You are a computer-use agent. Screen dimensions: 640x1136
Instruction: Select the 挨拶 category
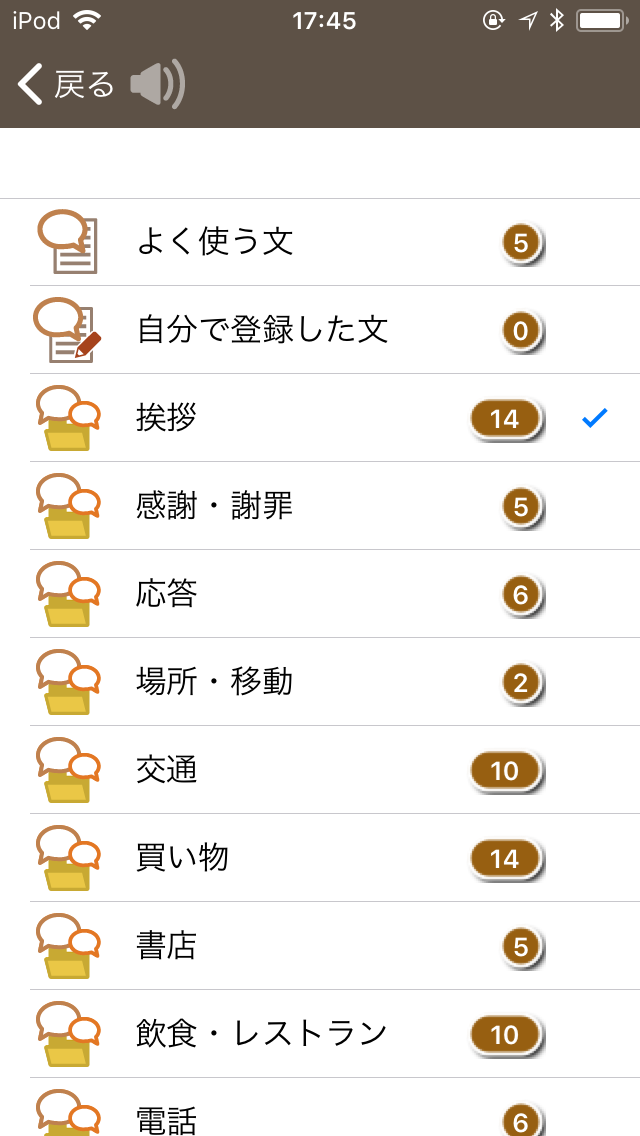[320, 418]
